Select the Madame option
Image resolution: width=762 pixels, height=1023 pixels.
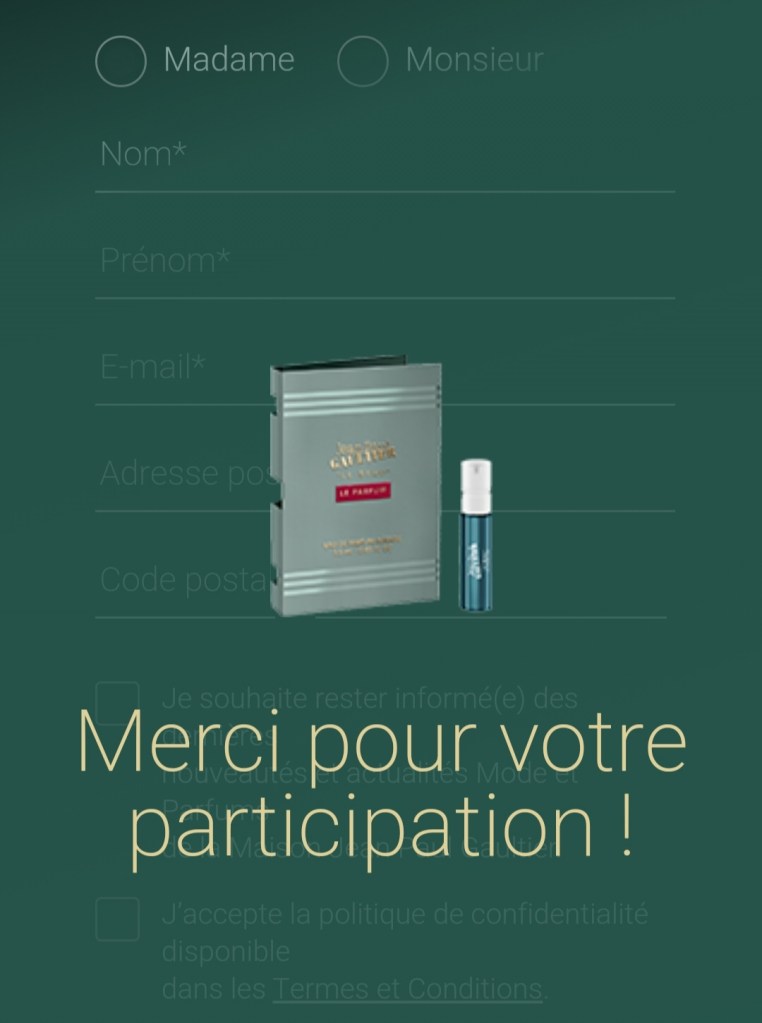click(121, 61)
